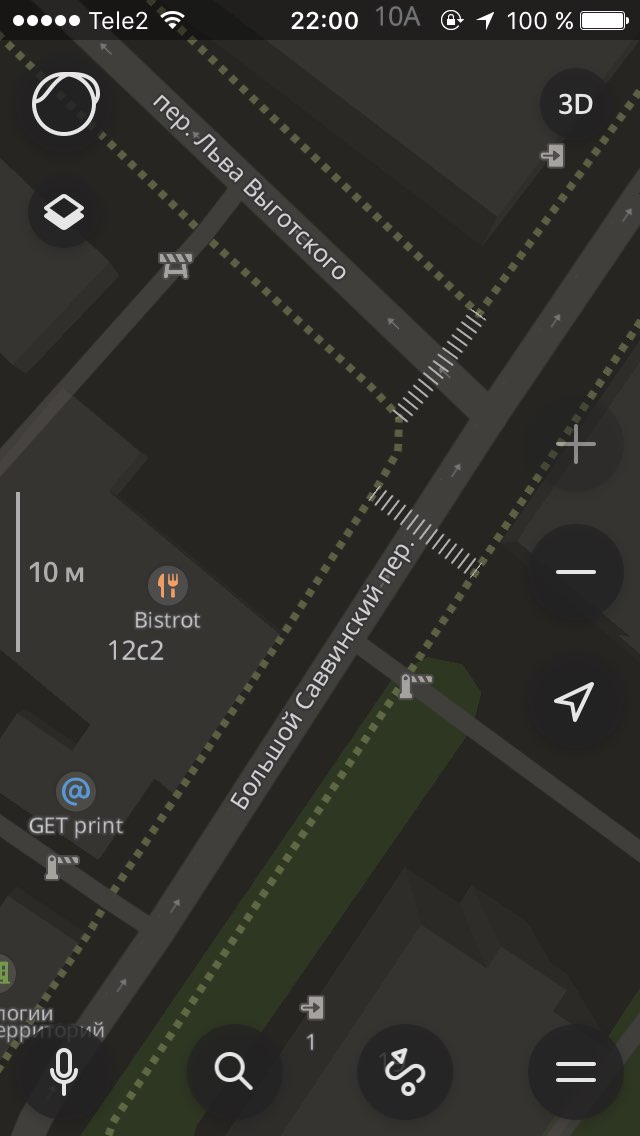The image size is (640, 1136).
Task: Switch the map to 3D view
Action: click(x=575, y=105)
